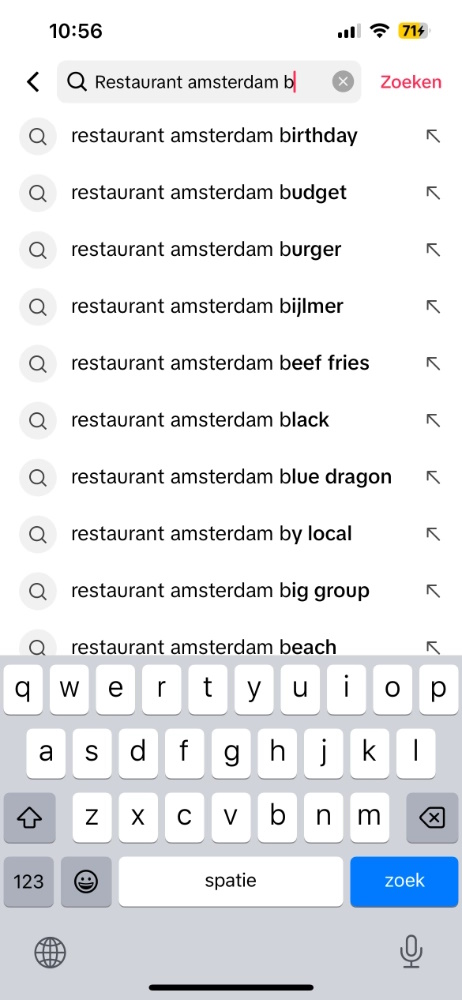Switch keyboard to 123 numbers layout
462x1000 pixels.
click(x=29, y=881)
